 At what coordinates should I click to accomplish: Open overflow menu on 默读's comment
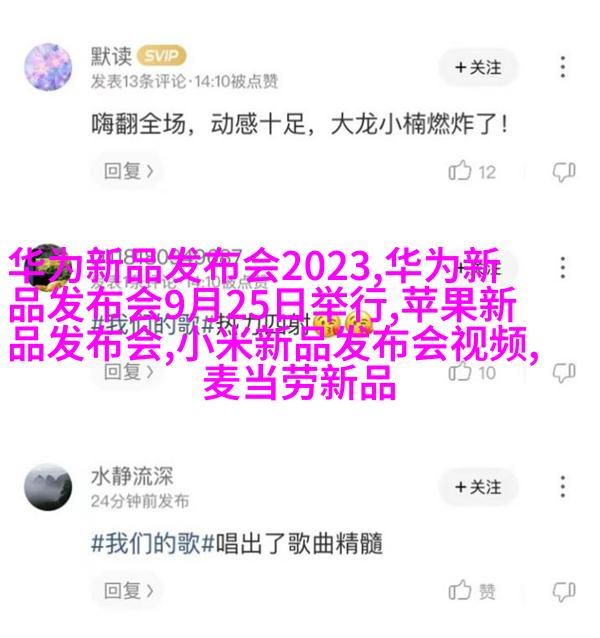pyautogui.click(x=565, y=68)
